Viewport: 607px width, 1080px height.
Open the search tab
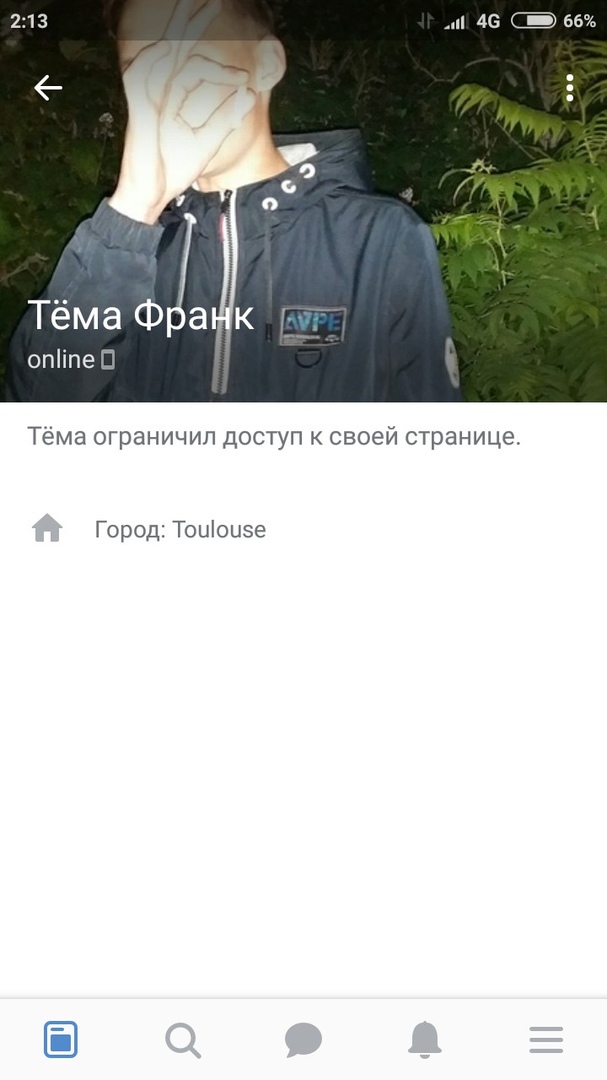coord(183,1040)
